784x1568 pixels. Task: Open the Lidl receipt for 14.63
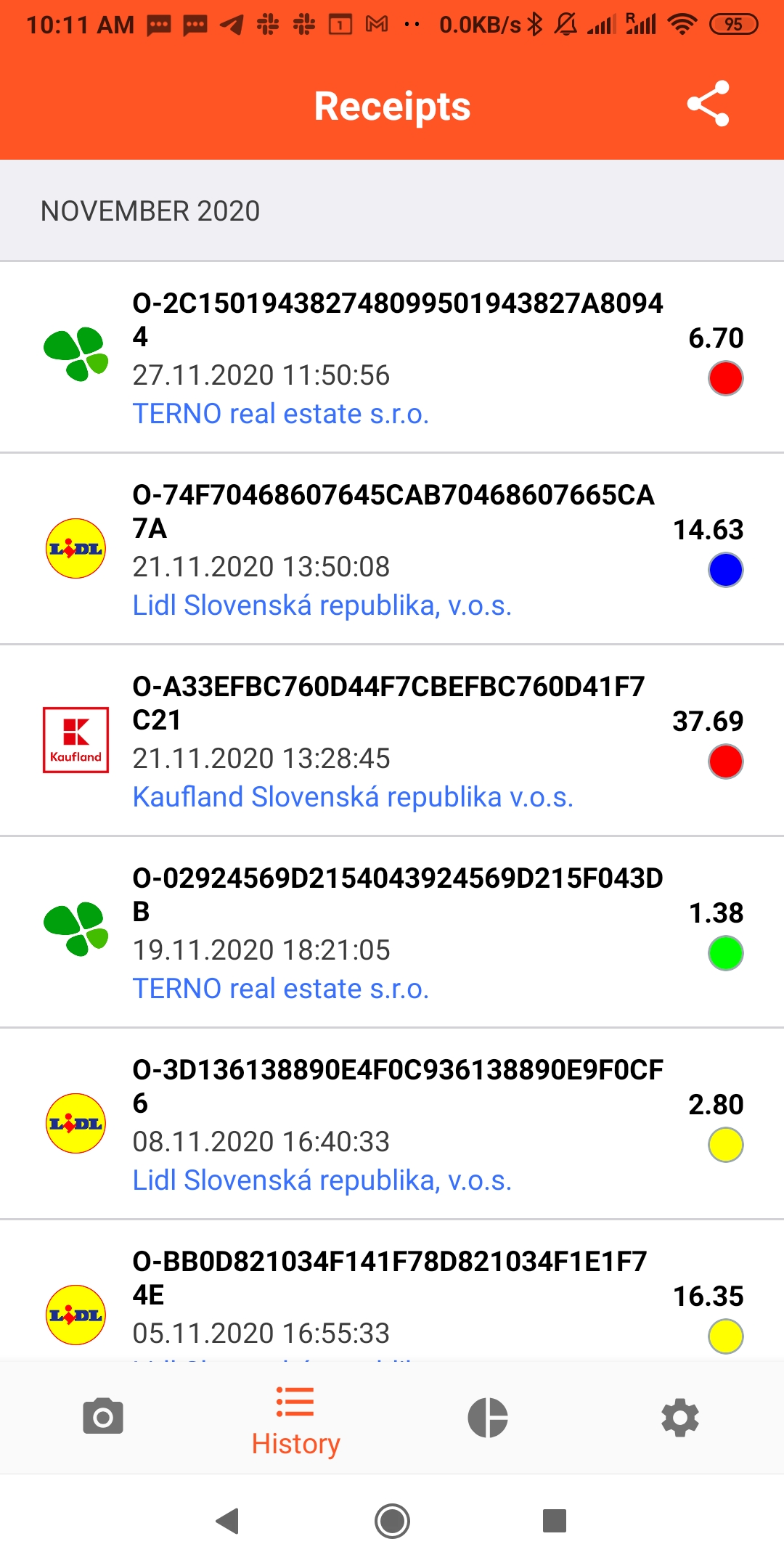point(392,550)
